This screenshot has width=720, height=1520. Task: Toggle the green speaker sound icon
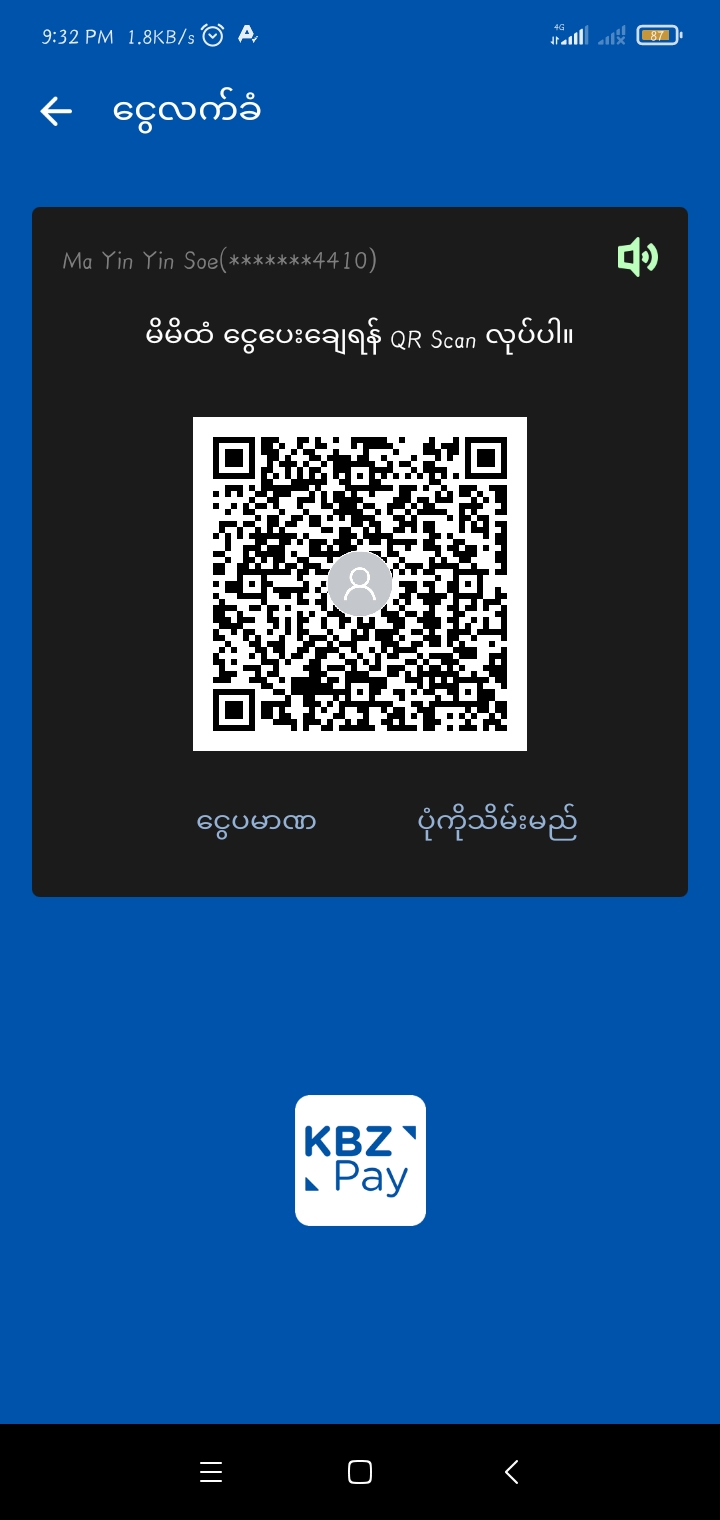637,258
